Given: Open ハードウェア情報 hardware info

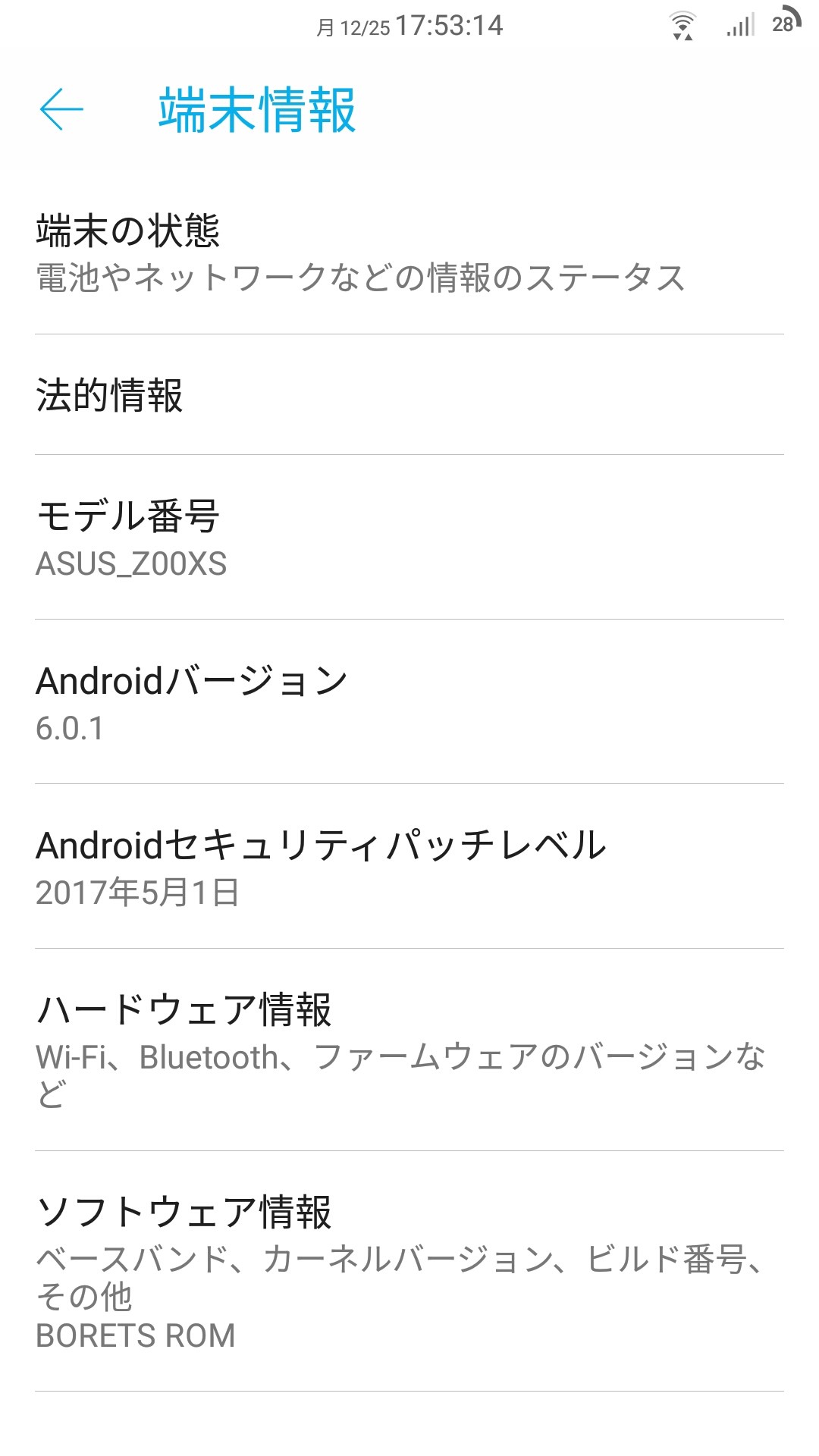Looking at the screenshot, I should click(409, 1050).
